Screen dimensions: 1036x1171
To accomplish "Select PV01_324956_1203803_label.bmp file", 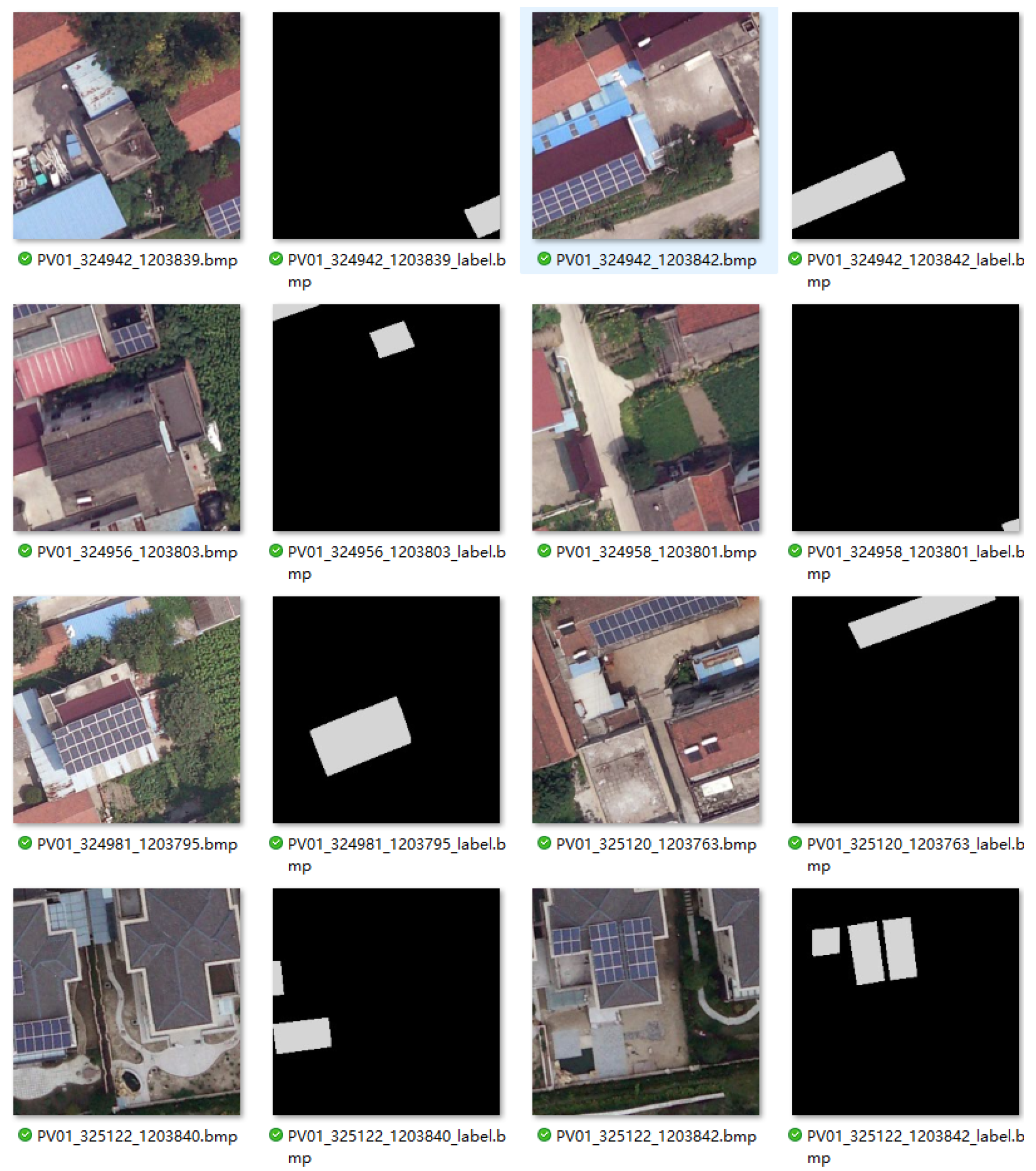I will pyautogui.click(x=386, y=417).
